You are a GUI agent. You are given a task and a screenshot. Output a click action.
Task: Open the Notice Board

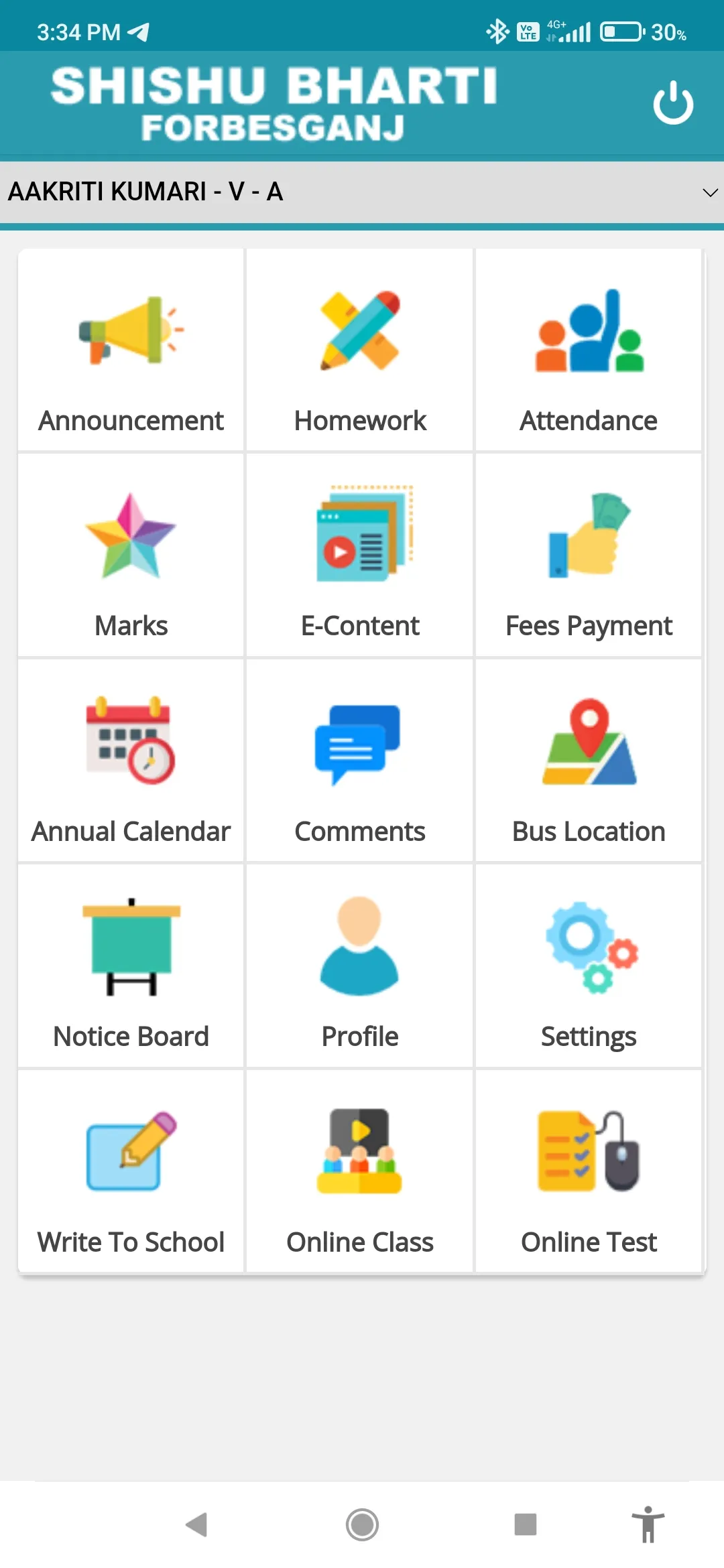(x=131, y=966)
